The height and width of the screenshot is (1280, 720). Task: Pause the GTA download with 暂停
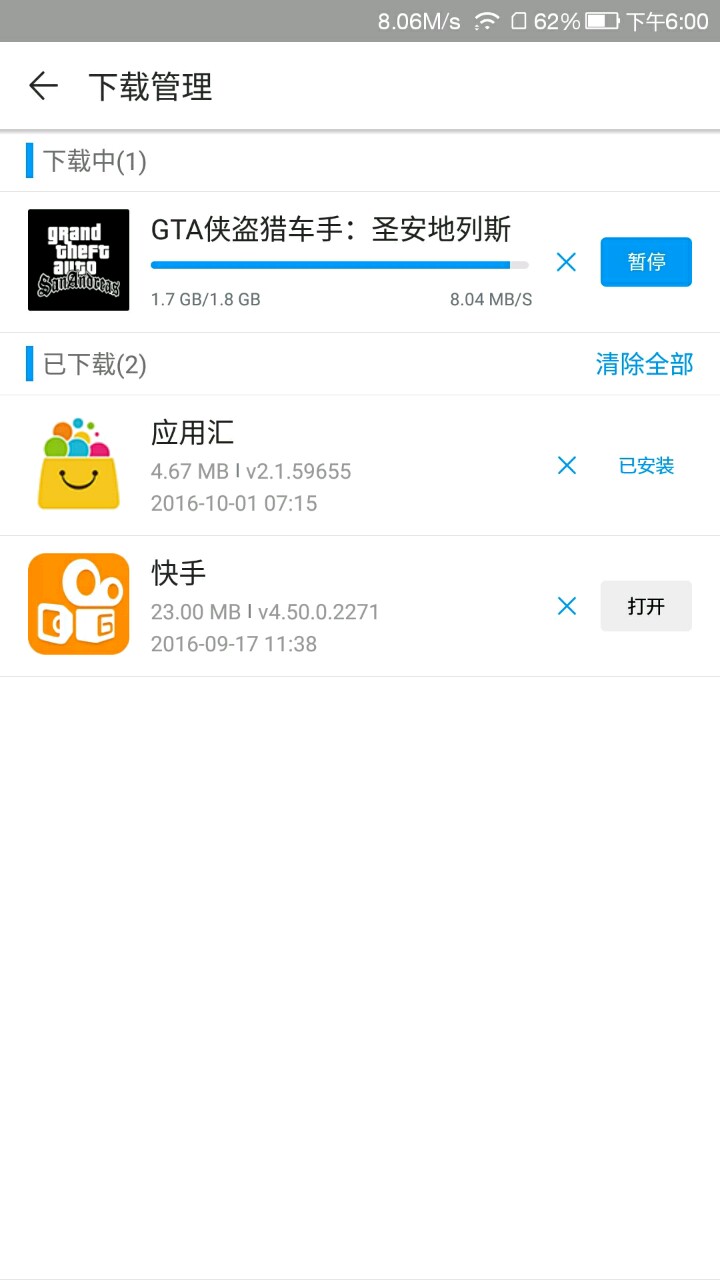(646, 262)
